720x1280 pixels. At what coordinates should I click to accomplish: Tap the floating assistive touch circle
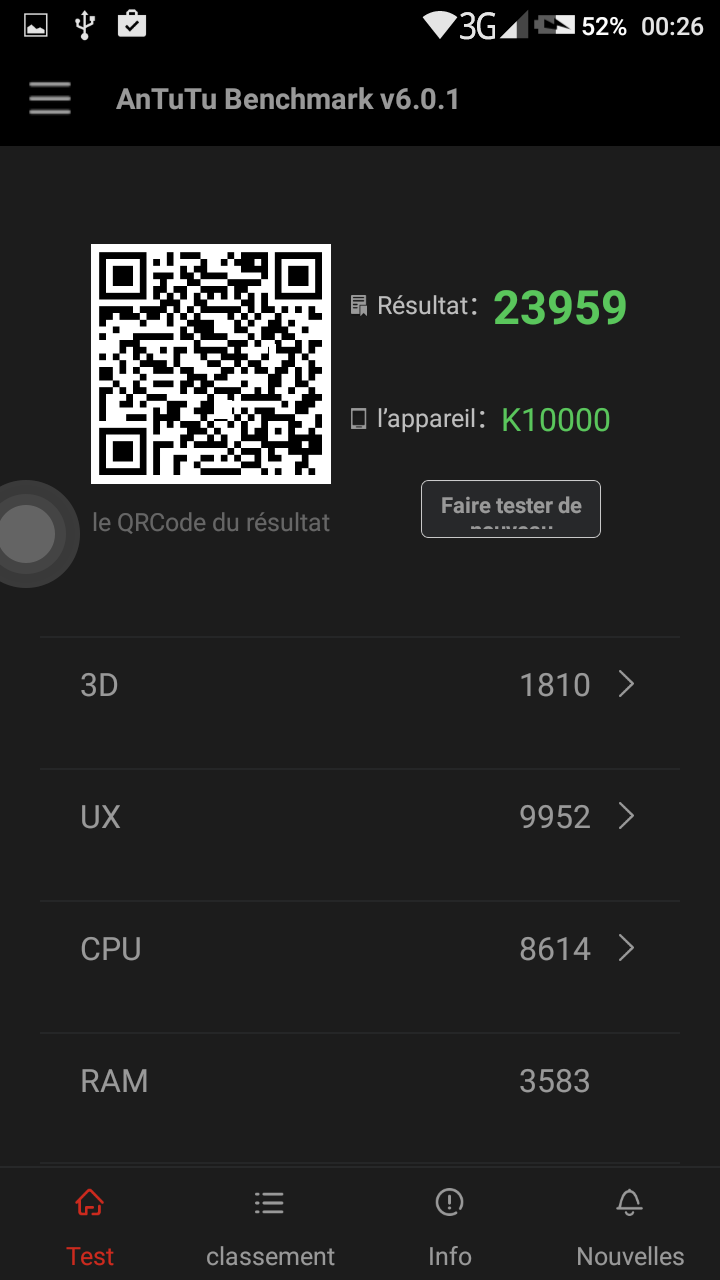click(27, 534)
